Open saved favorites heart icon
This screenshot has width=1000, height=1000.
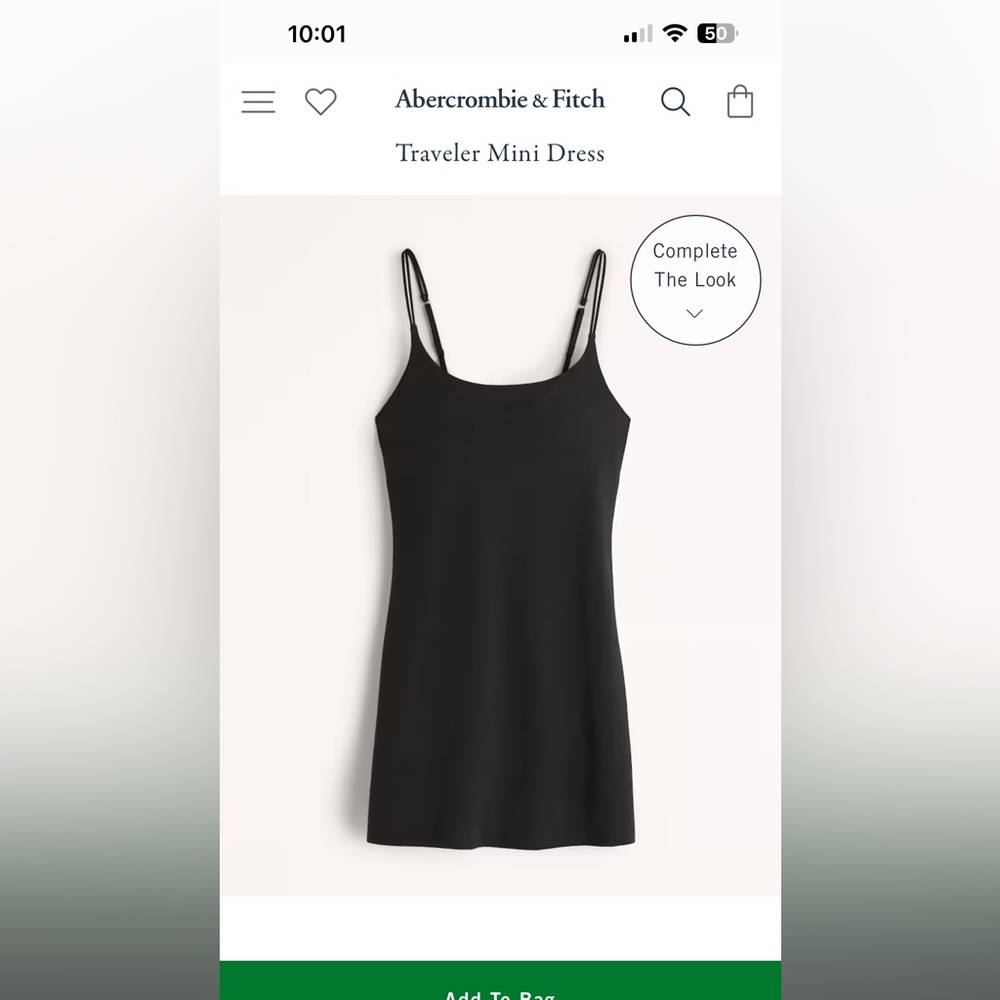[320, 101]
